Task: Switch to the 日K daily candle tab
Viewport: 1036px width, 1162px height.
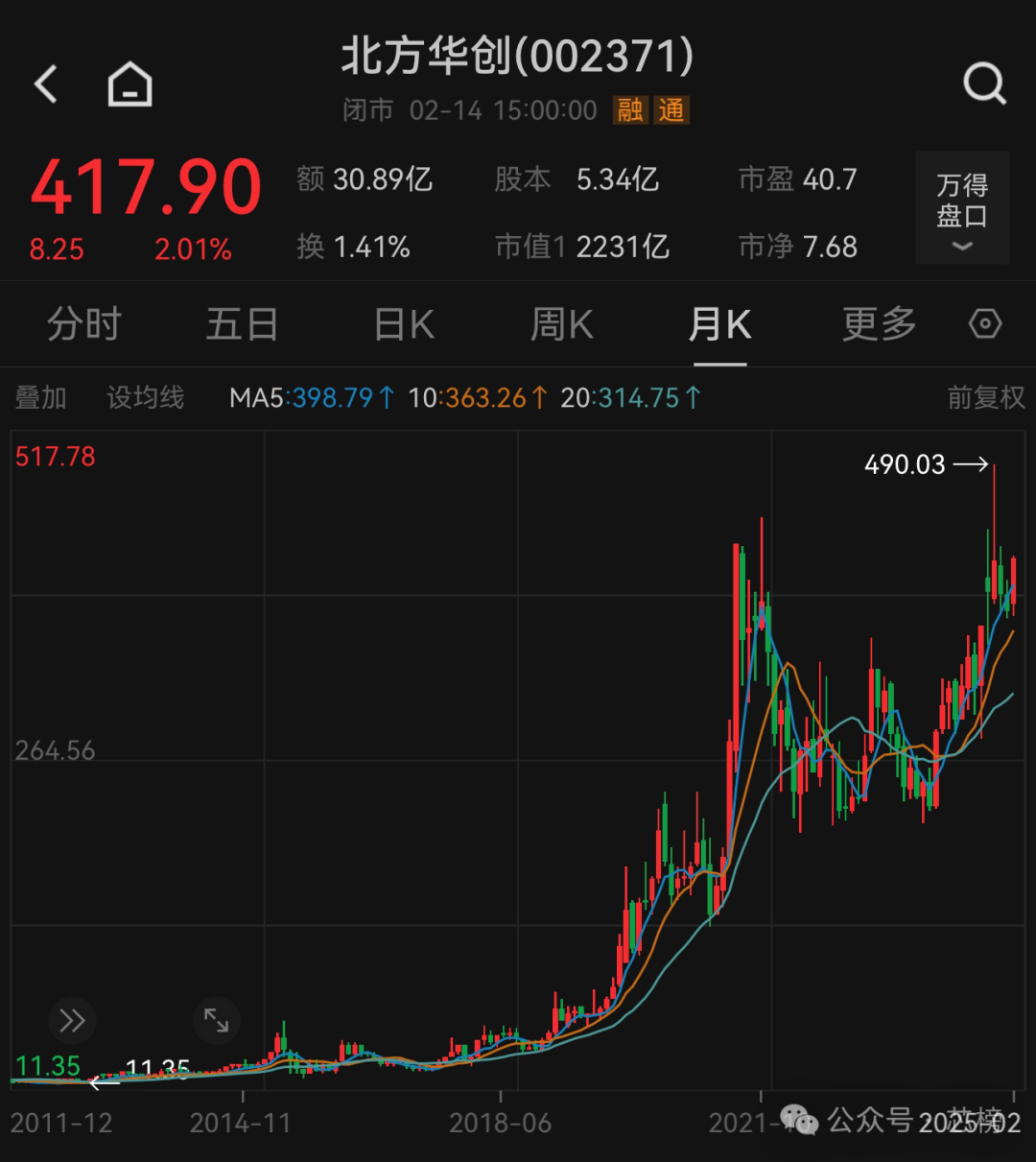Action: (x=403, y=324)
